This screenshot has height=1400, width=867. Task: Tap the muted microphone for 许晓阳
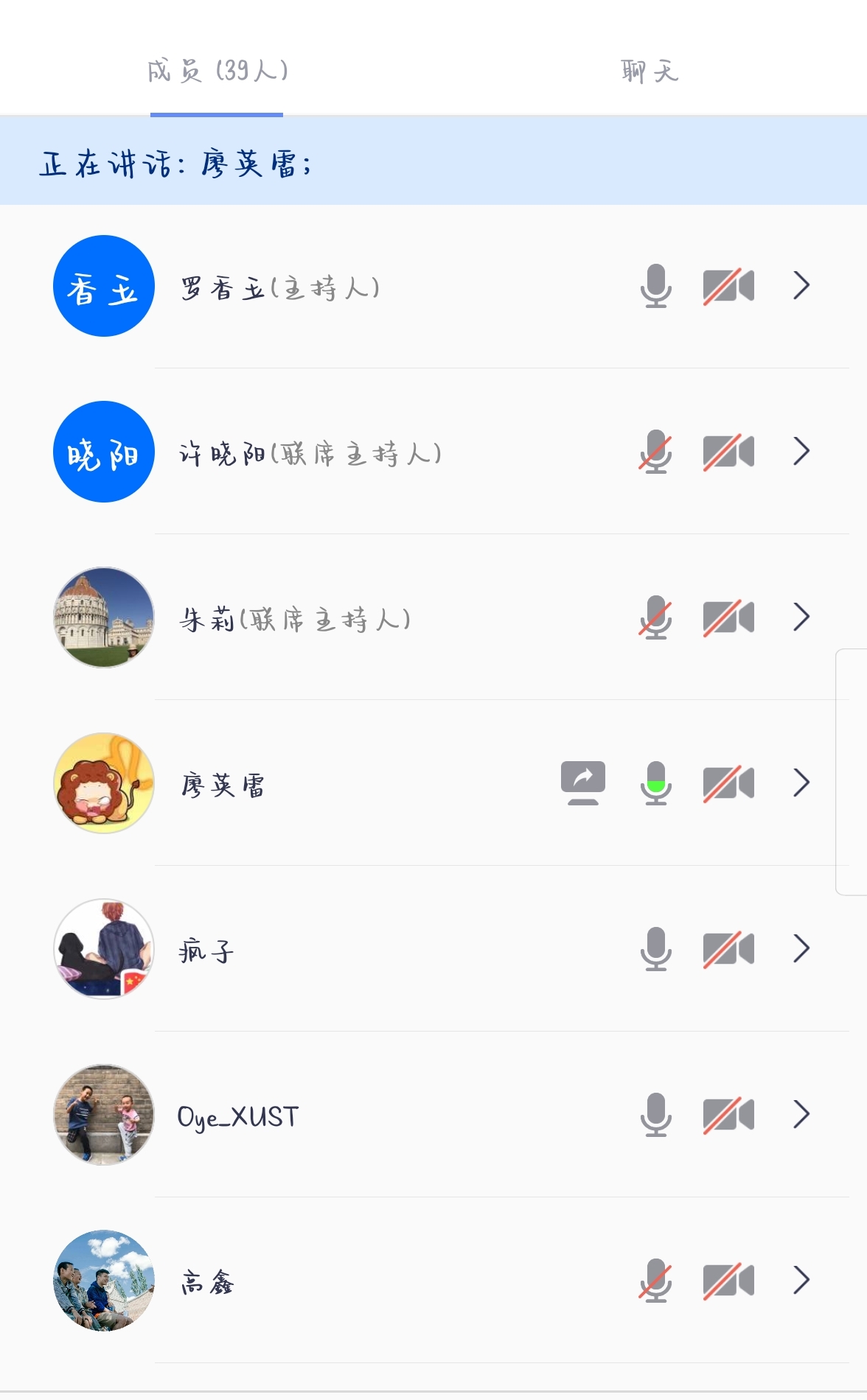655,452
